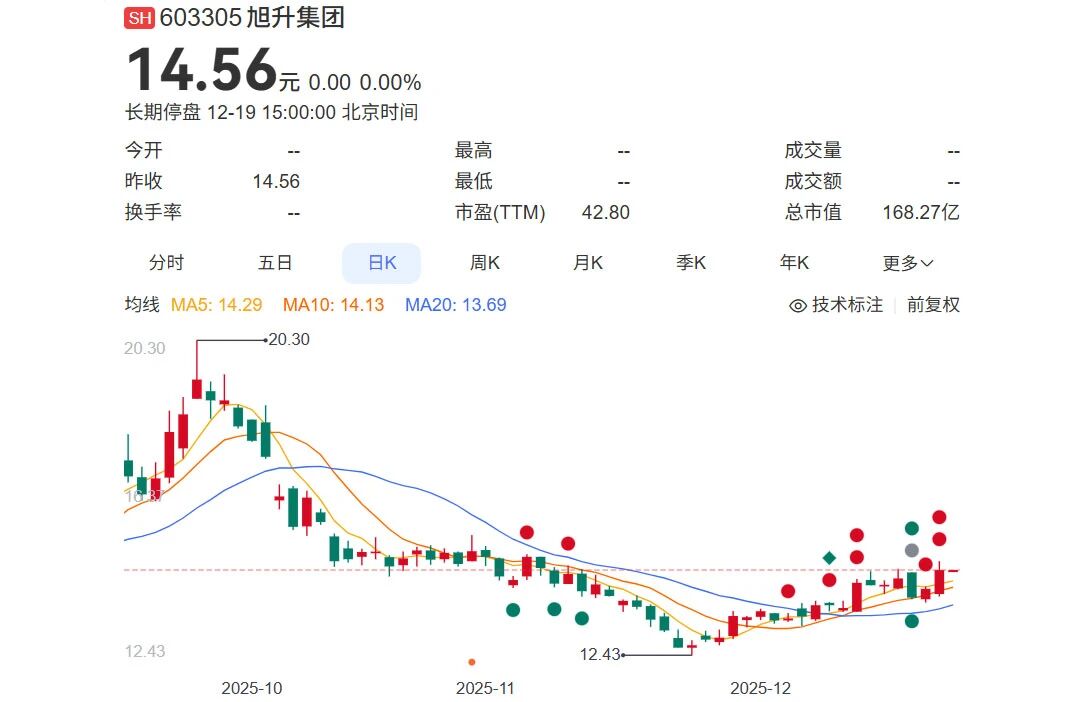Switch to the 周K chart tab

pyautogui.click(x=485, y=263)
